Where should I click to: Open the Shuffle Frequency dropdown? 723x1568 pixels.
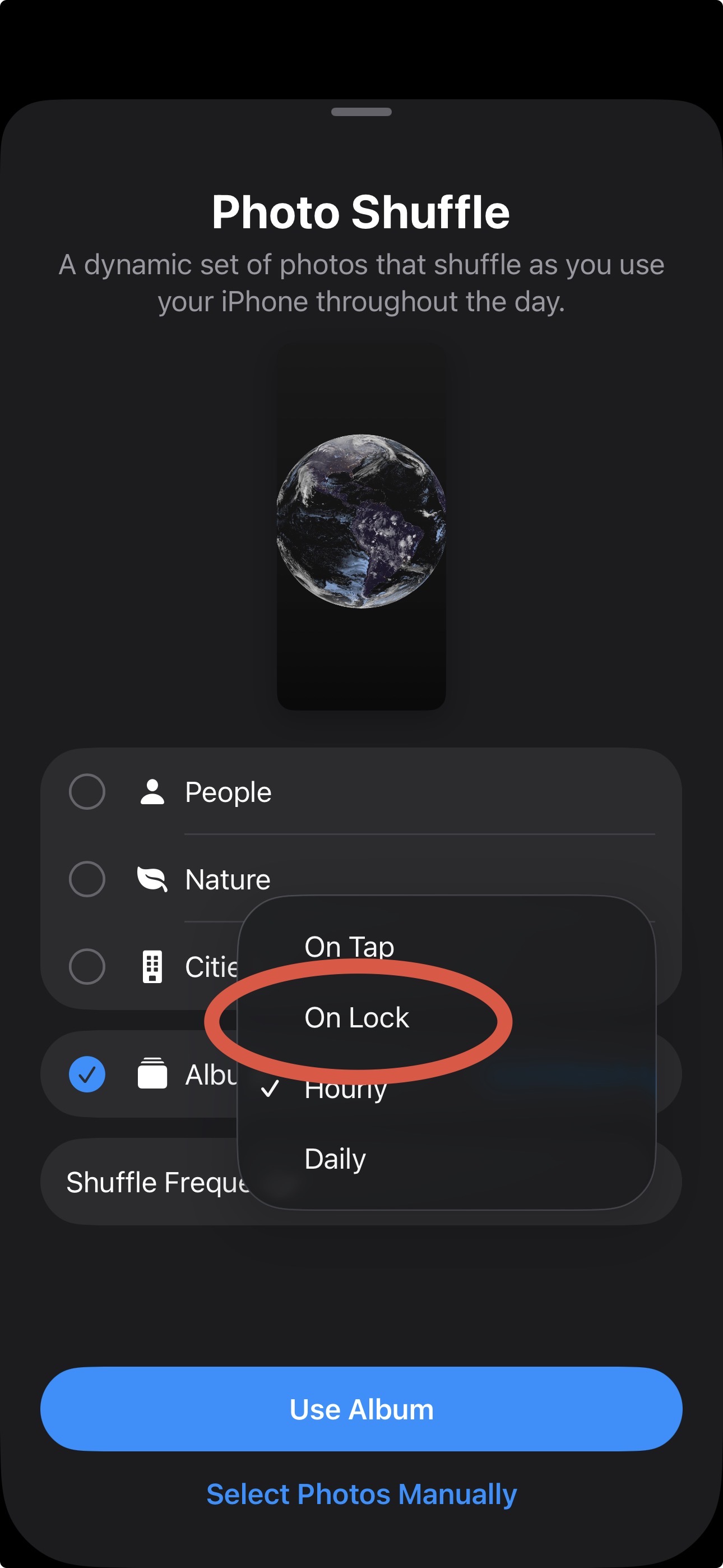[x=152, y=1182]
